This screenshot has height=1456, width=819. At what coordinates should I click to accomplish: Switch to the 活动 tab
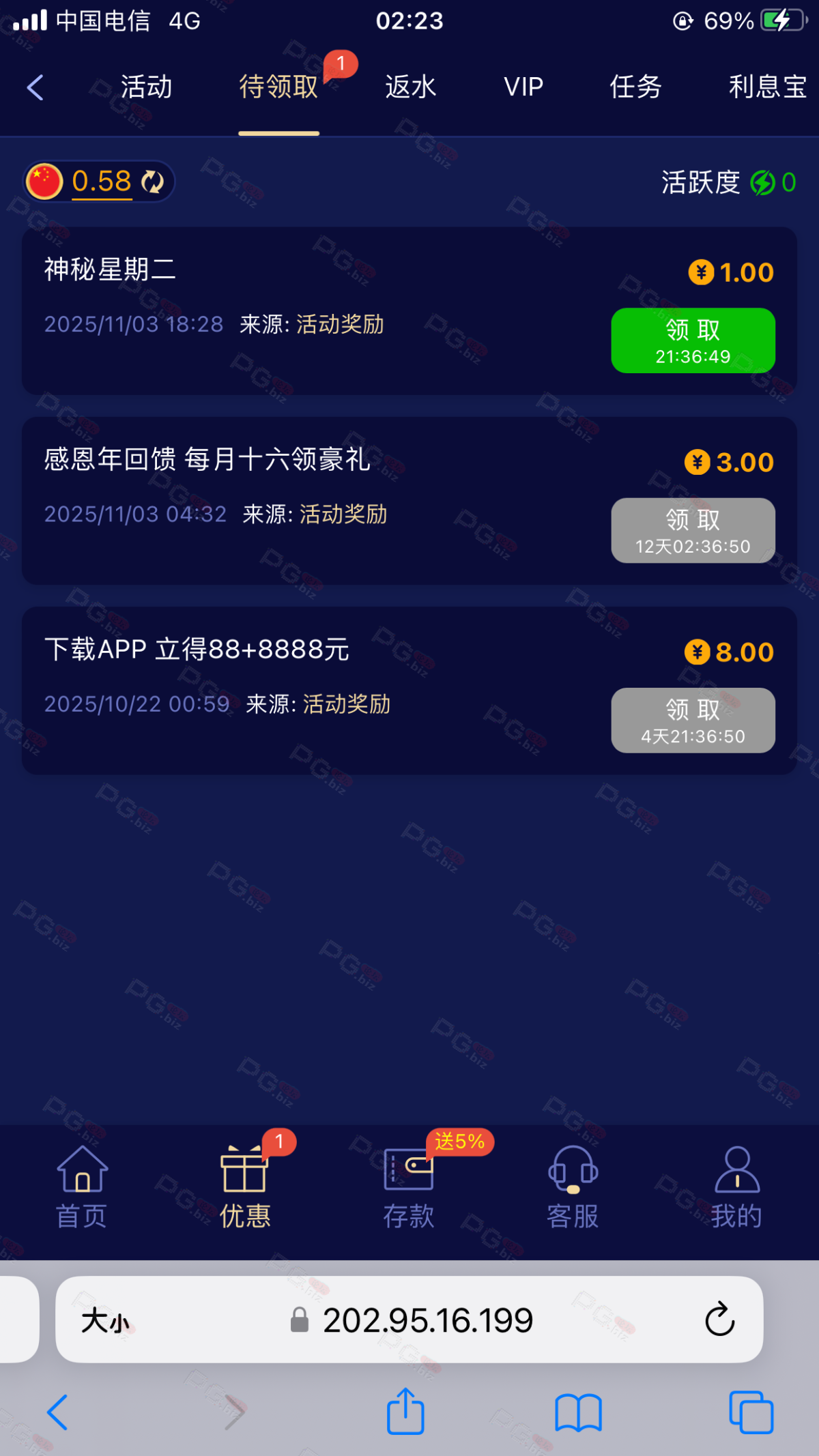pos(146,87)
